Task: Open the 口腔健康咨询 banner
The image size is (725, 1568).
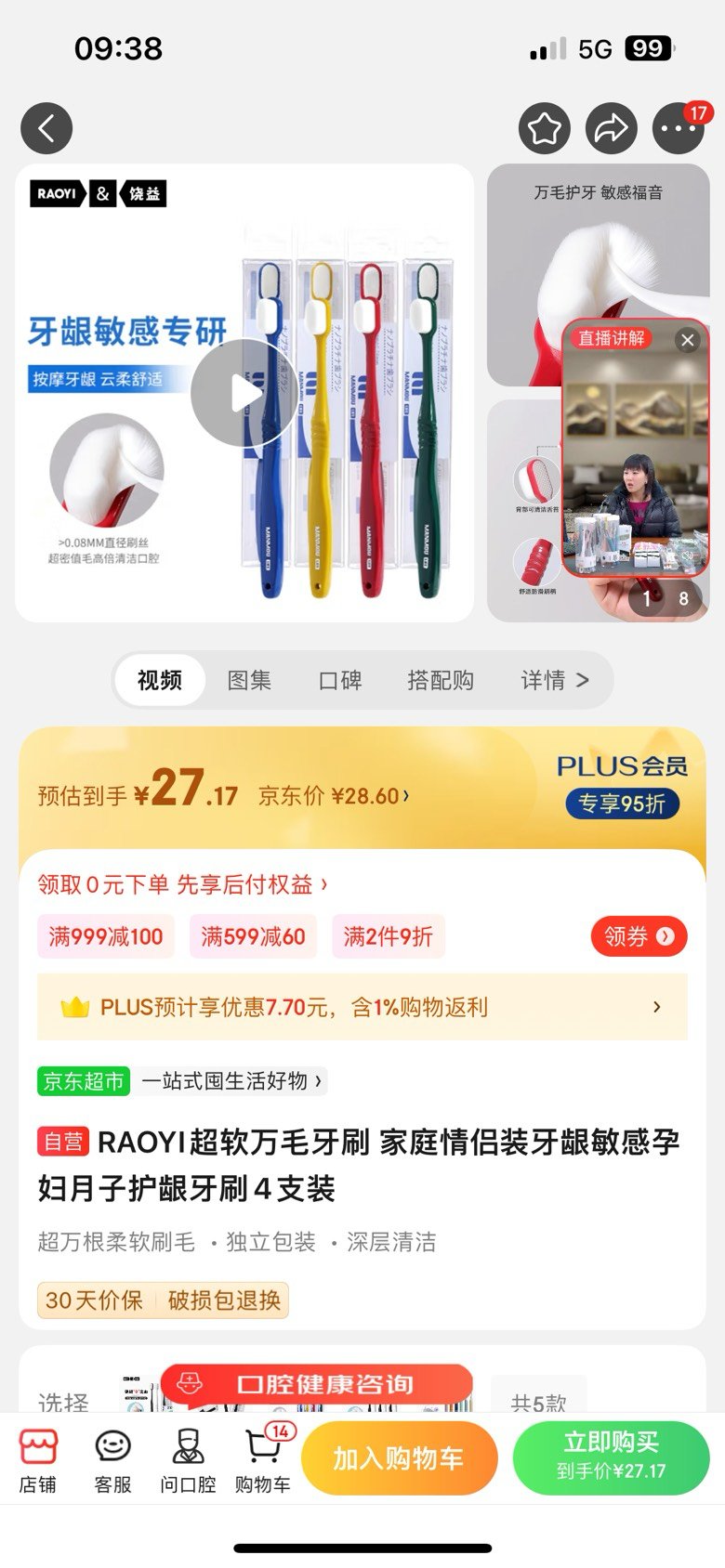Action: pyautogui.click(x=316, y=1385)
